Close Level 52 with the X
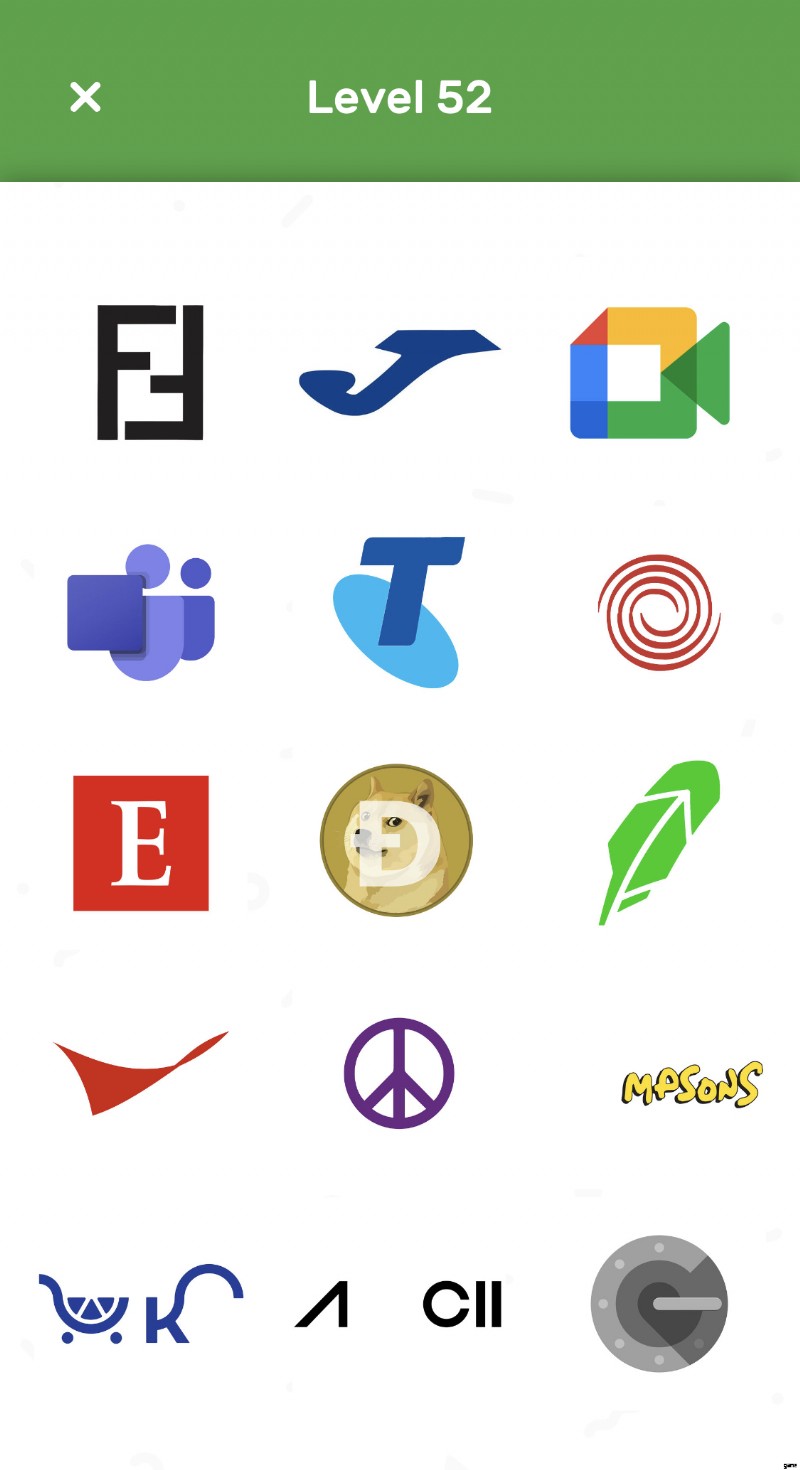The image size is (800, 1470). pos(85,97)
